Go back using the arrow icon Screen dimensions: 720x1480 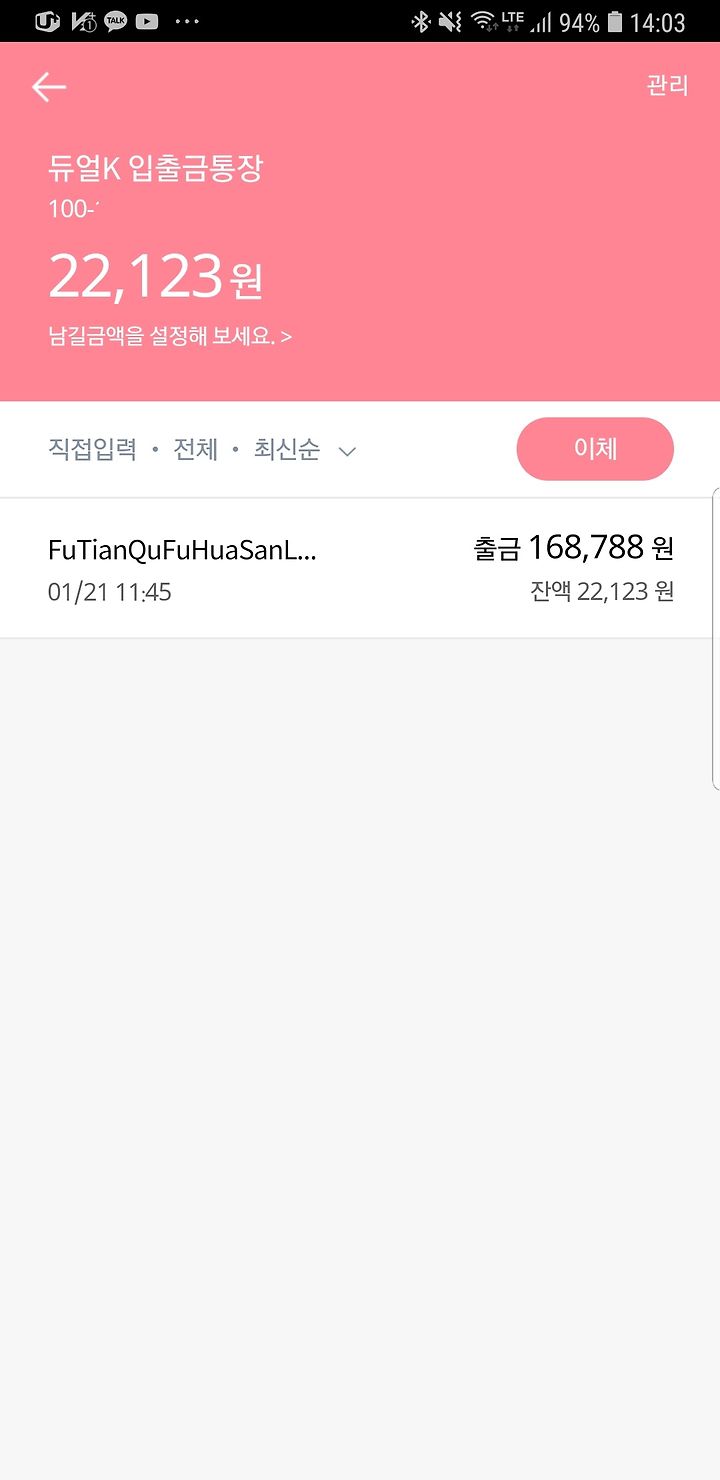coord(49,87)
